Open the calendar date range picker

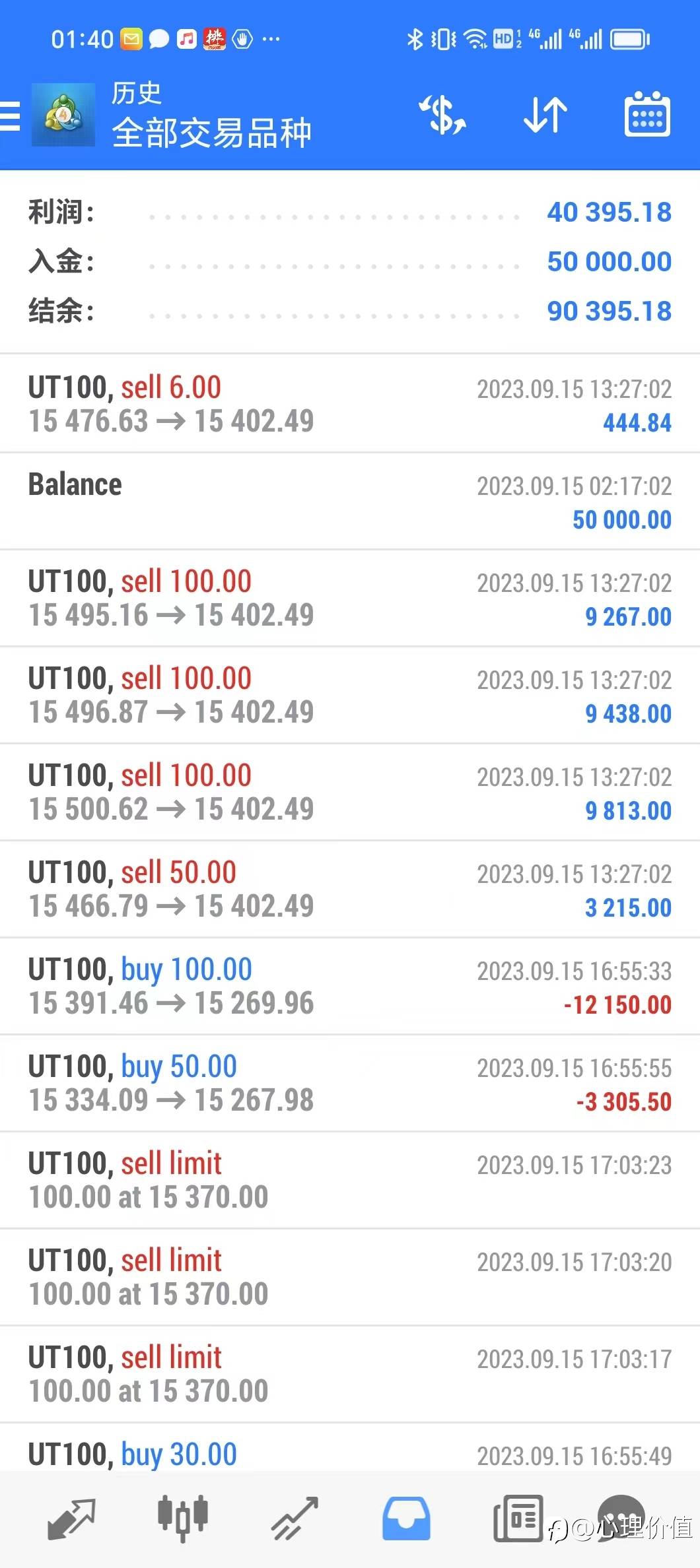click(x=647, y=115)
